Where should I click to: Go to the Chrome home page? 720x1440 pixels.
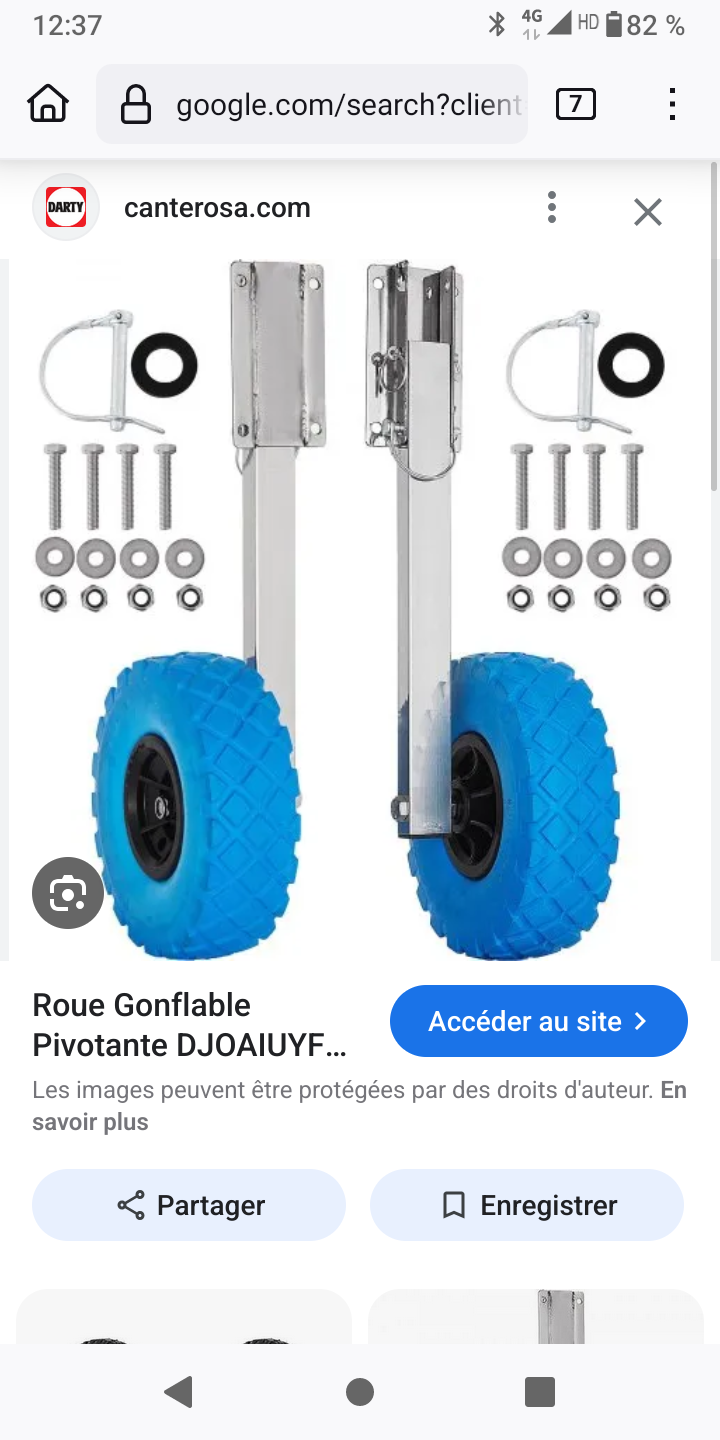pyautogui.click(x=48, y=104)
